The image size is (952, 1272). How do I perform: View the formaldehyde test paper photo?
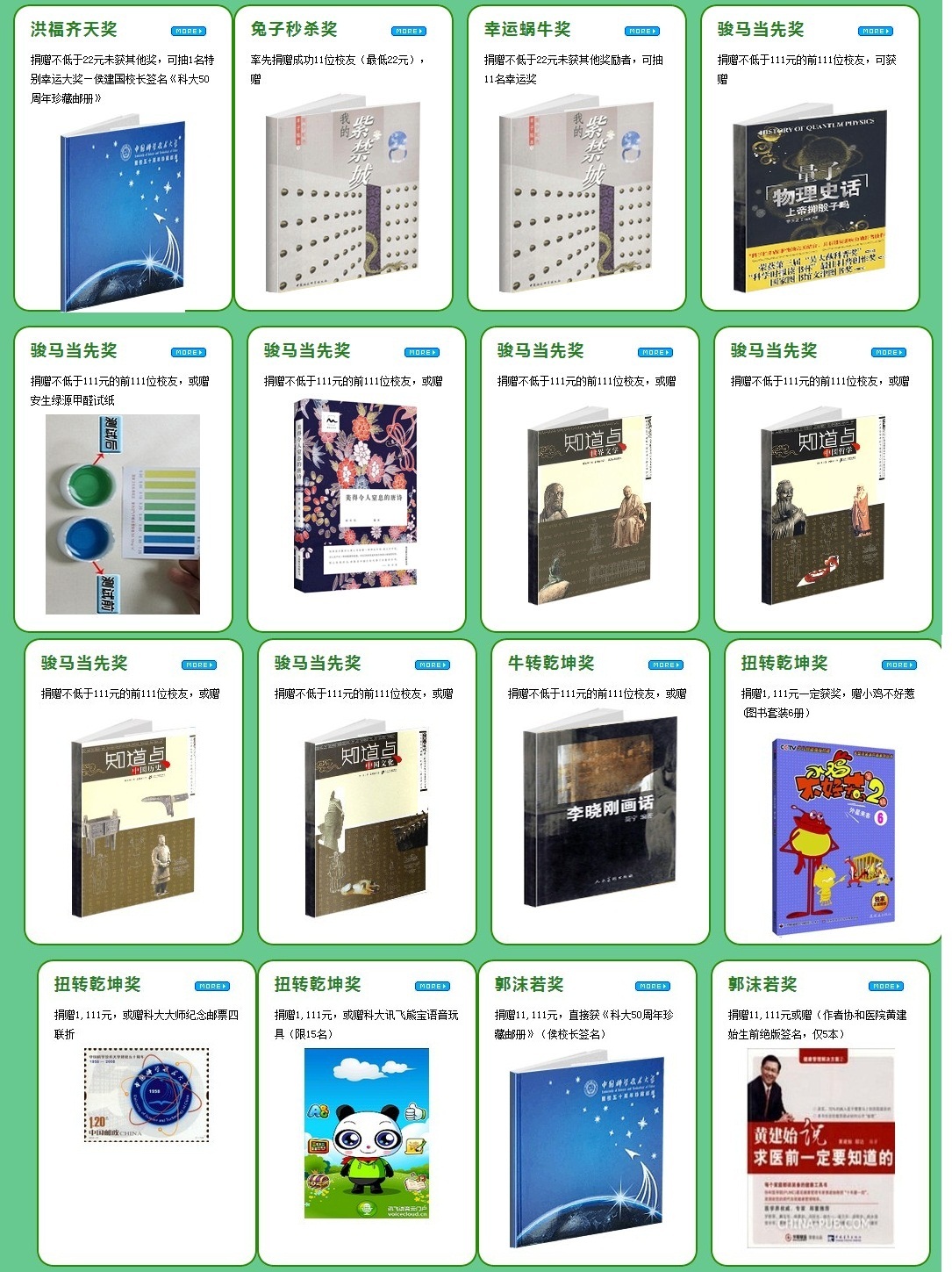(x=122, y=514)
